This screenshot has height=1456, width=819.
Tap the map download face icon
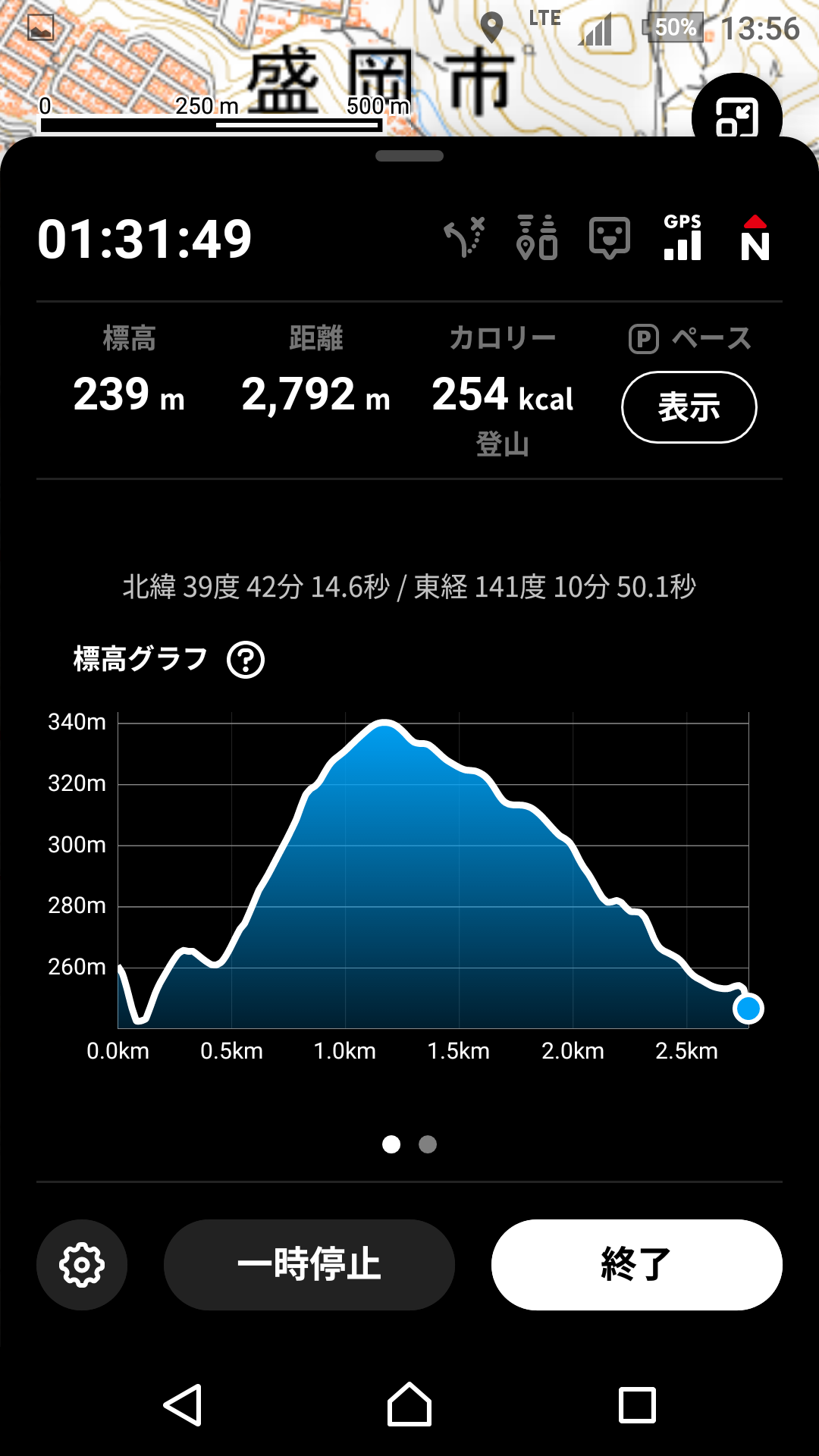point(610,237)
